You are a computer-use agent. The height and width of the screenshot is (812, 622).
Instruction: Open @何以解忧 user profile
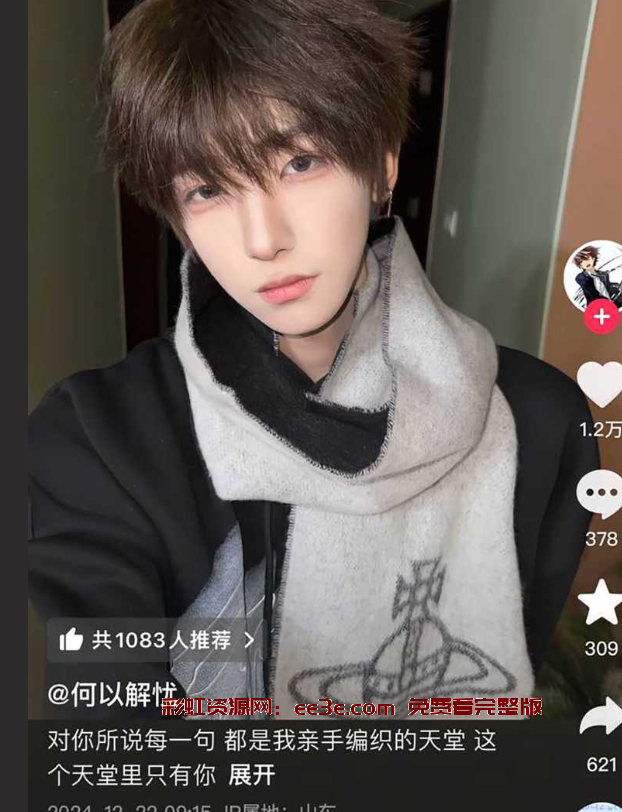[x=112, y=692]
